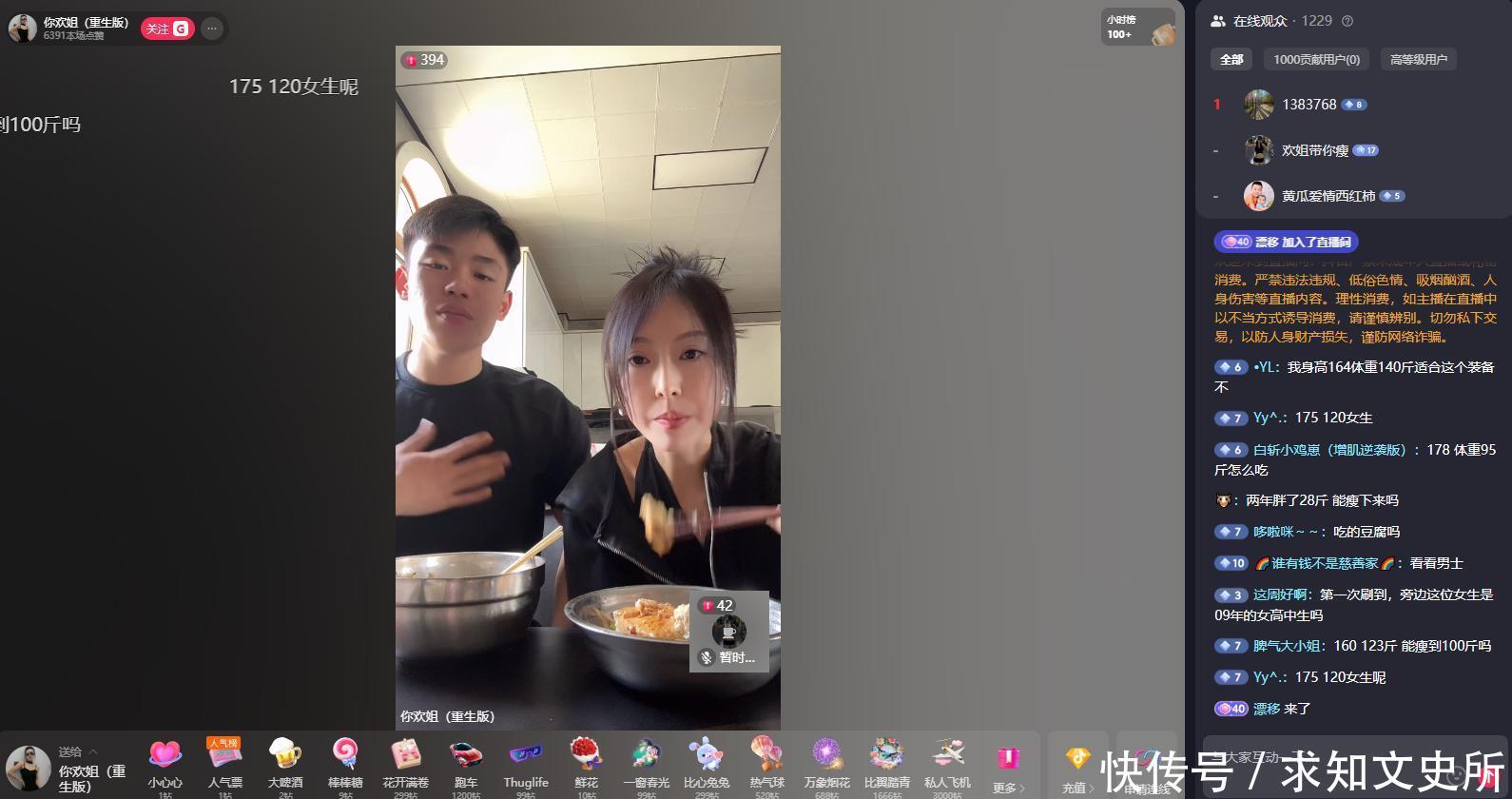Send the 人气票 gift
1512x799 pixels.
coord(224,761)
